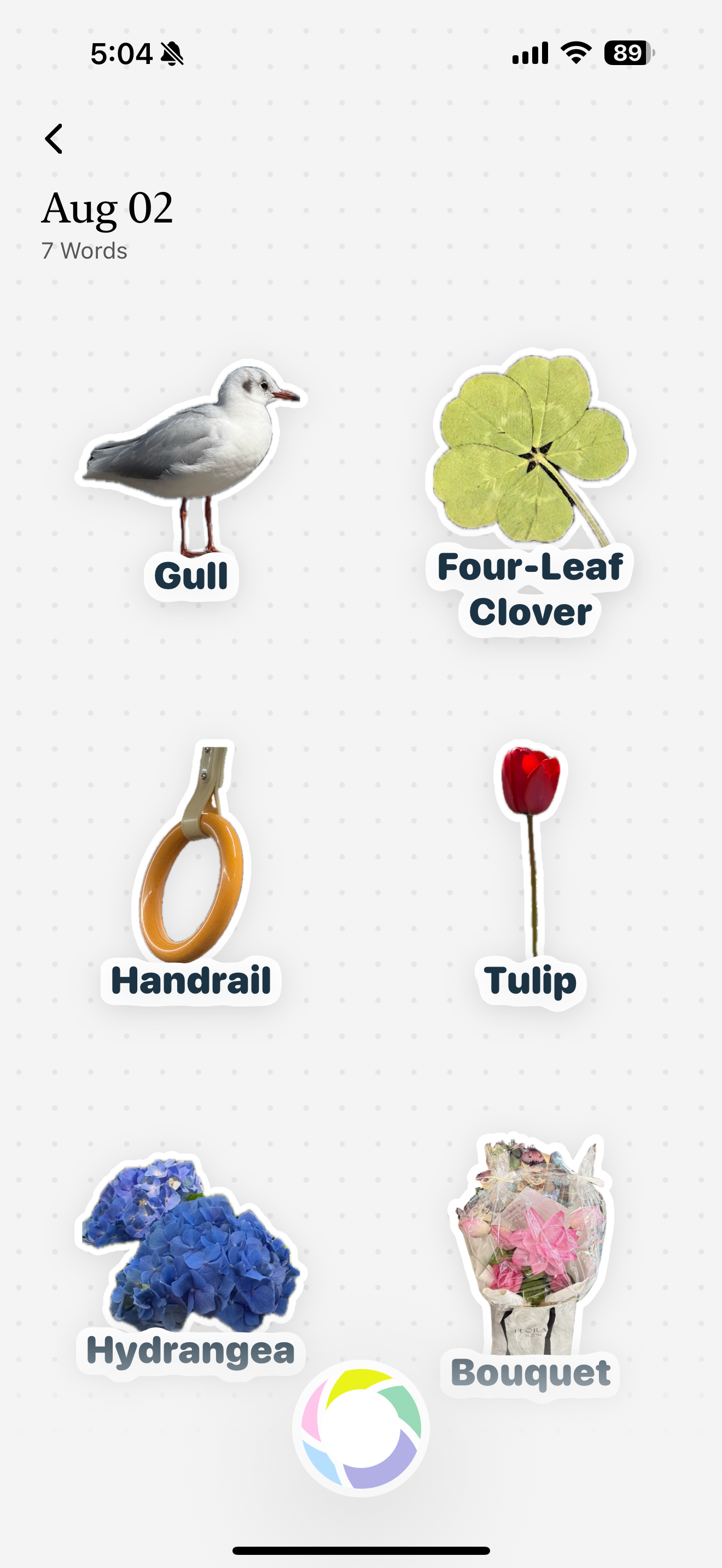Go back using the back arrow

54,139
